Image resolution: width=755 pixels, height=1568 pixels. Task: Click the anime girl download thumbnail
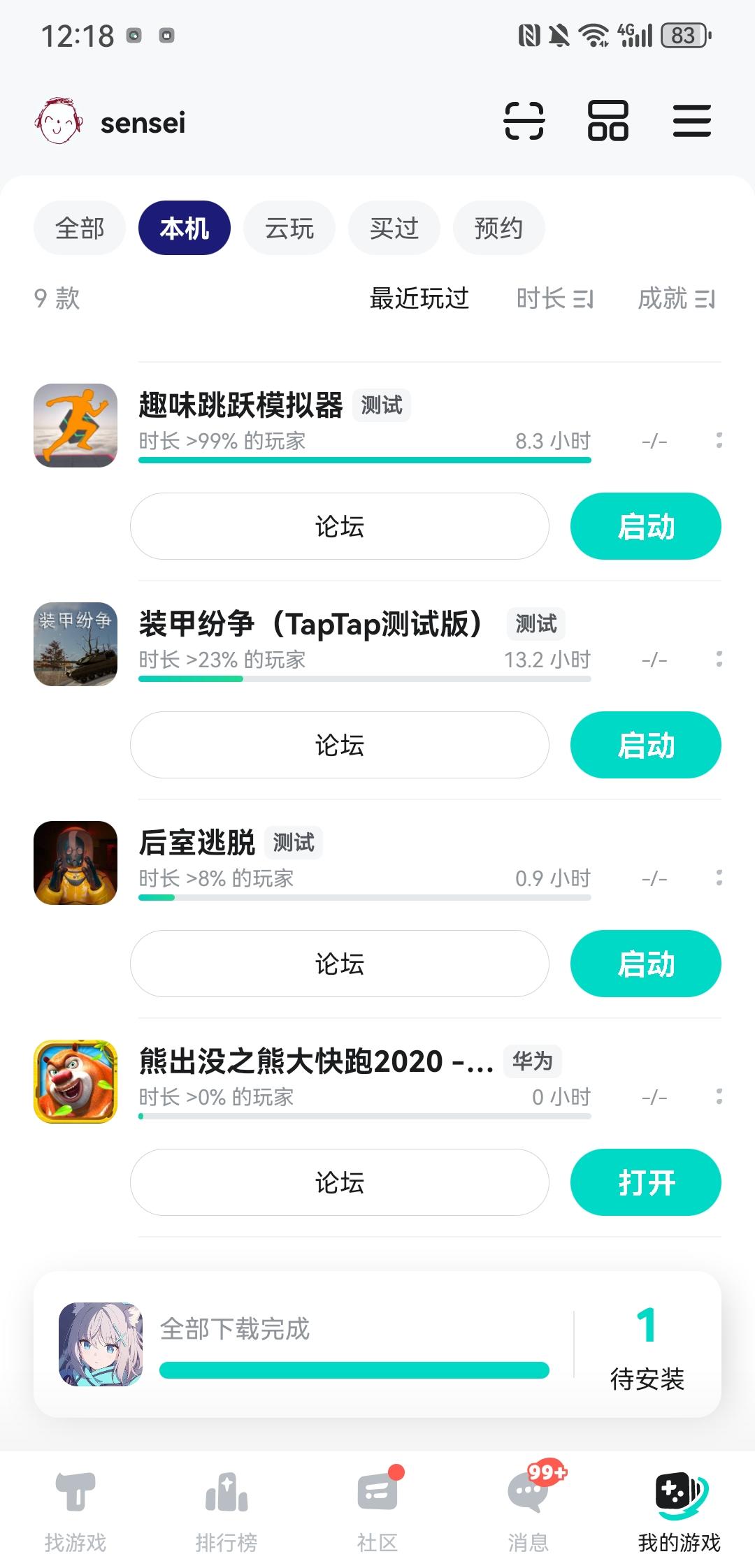[x=101, y=1345]
